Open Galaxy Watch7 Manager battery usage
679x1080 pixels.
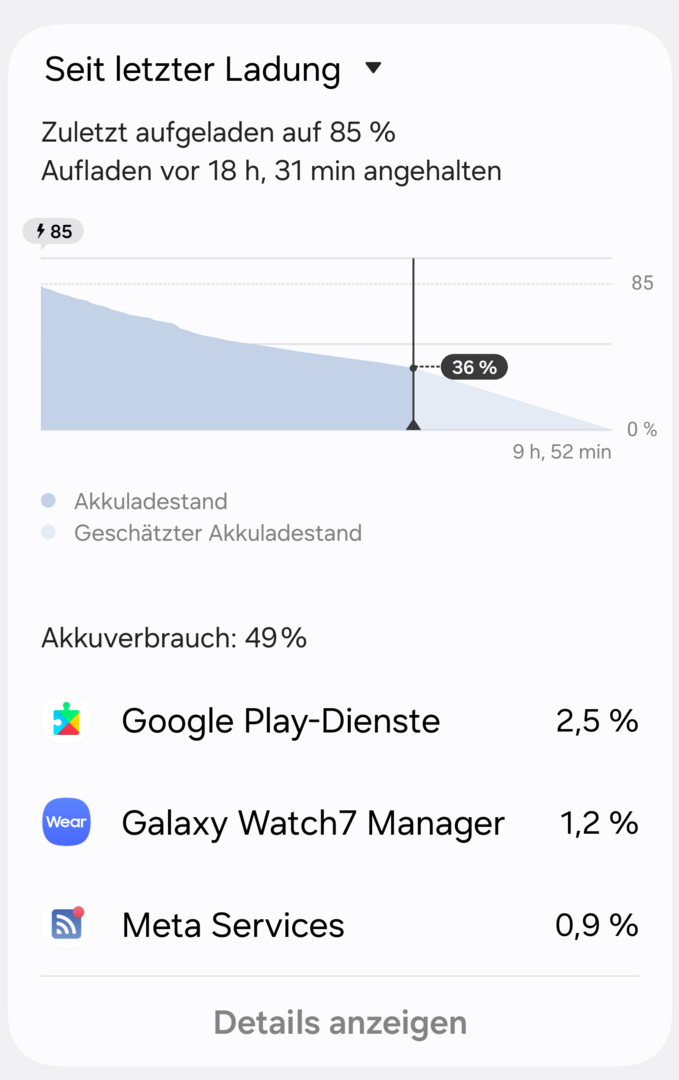point(340,823)
